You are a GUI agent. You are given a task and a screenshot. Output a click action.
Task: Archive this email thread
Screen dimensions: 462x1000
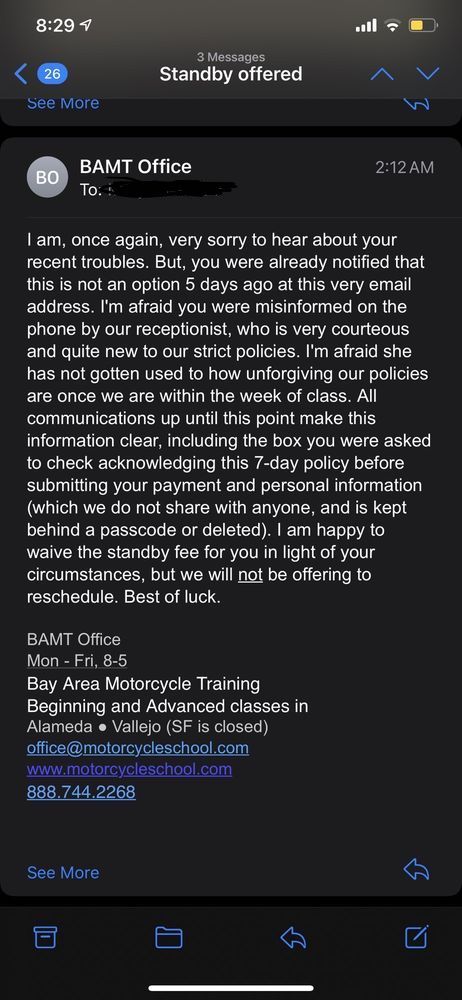(45, 937)
